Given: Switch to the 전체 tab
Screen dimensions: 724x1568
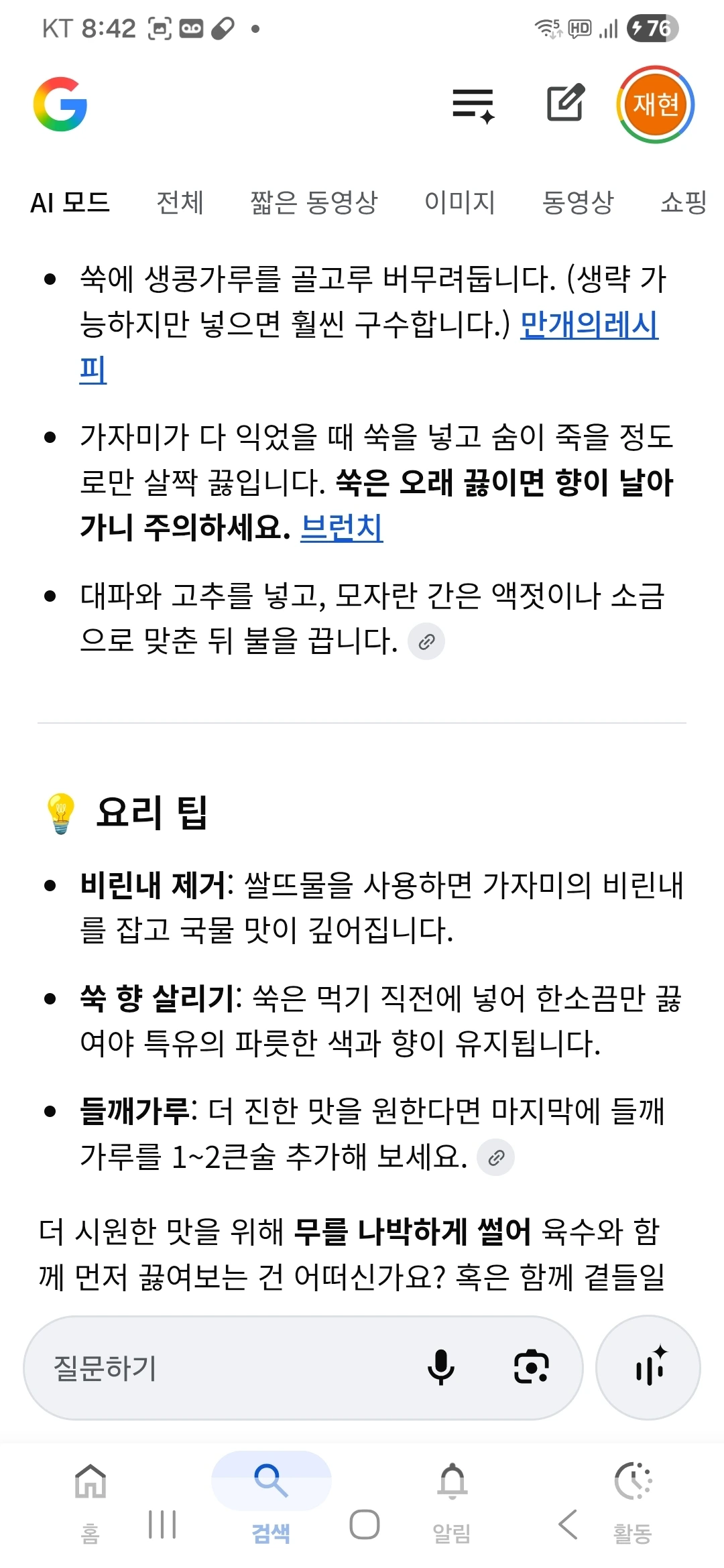Looking at the screenshot, I should click(x=180, y=202).
